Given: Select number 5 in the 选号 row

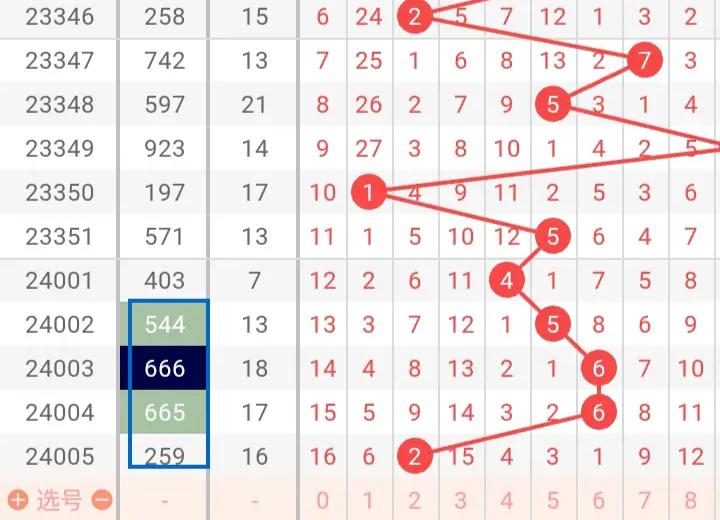Looking at the screenshot, I should click(552, 500).
